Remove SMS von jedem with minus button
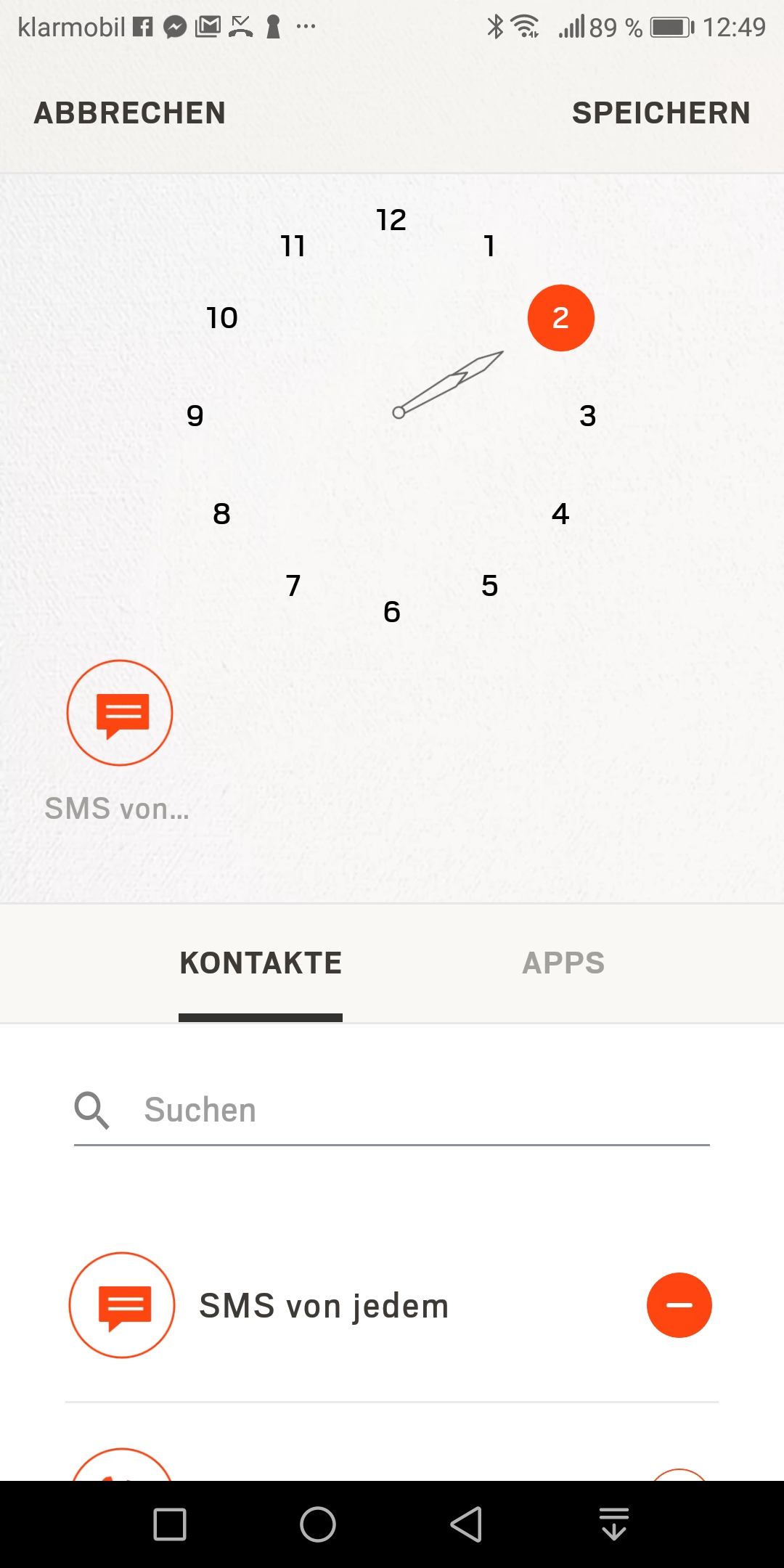This screenshot has height=1568, width=784. click(x=679, y=1305)
